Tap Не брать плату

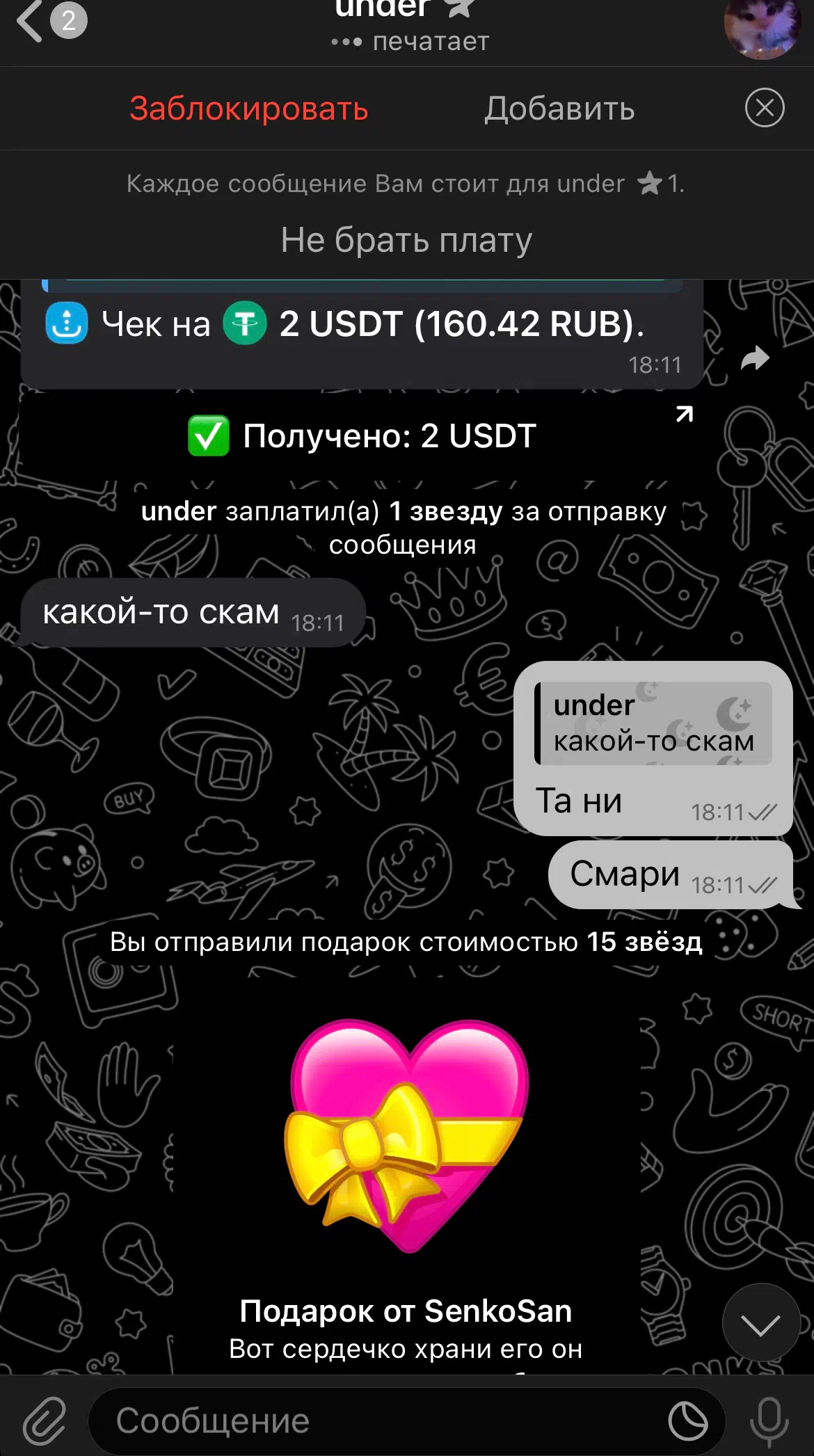(x=406, y=240)
